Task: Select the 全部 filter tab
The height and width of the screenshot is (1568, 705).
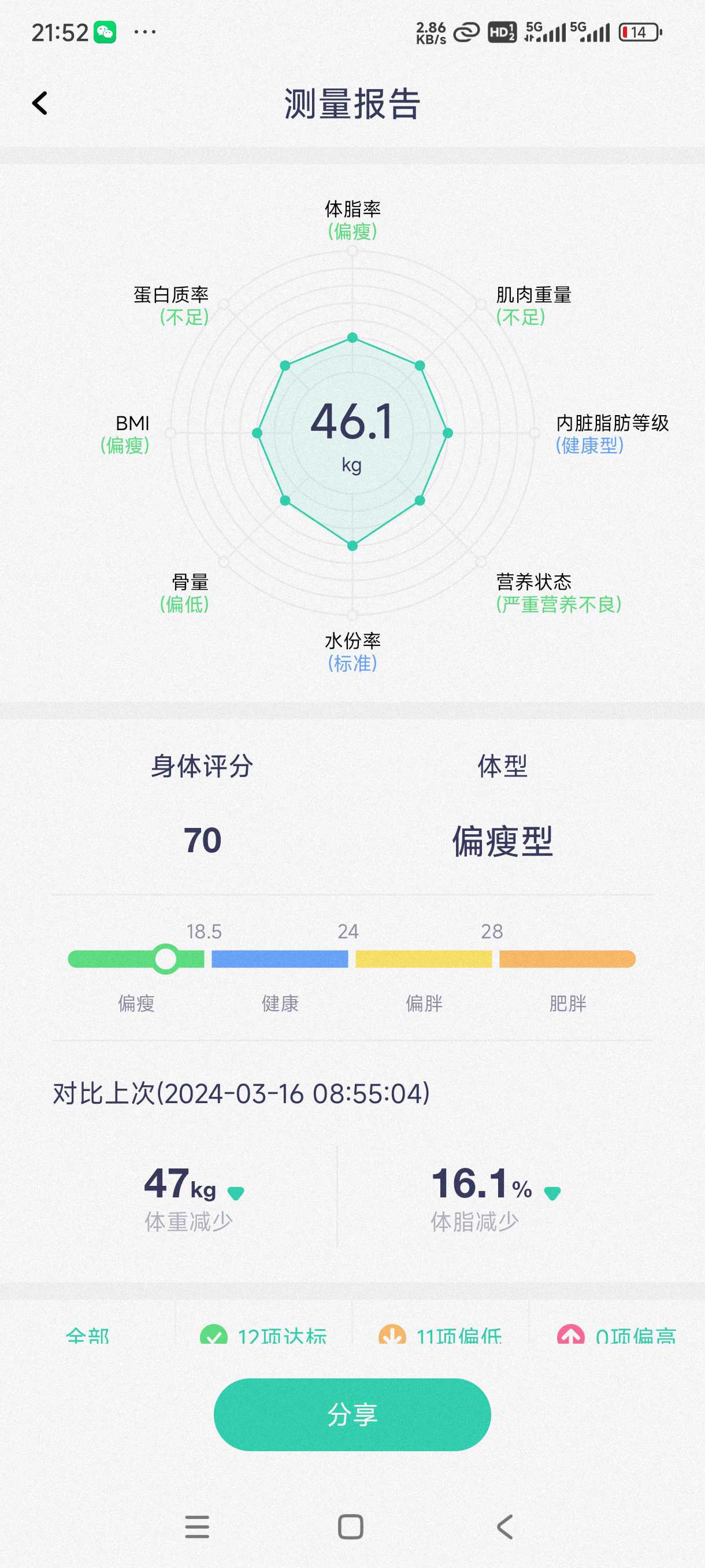Action: point(88,1334)
